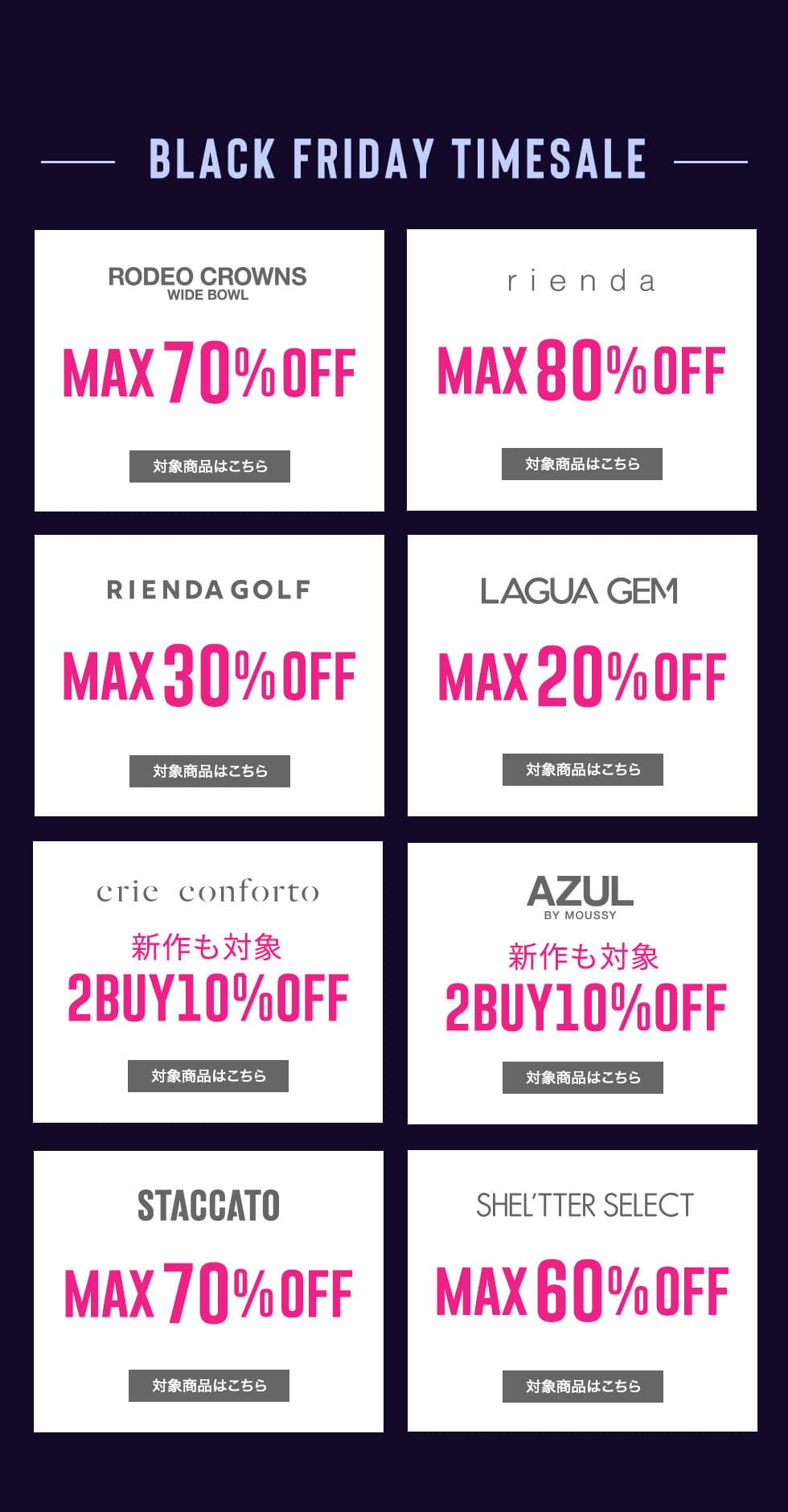Viewport: 788px width, 1512px height.
Task: Show LAGUA GEM MAX 20% OFF items
Action: click(582, 770)
